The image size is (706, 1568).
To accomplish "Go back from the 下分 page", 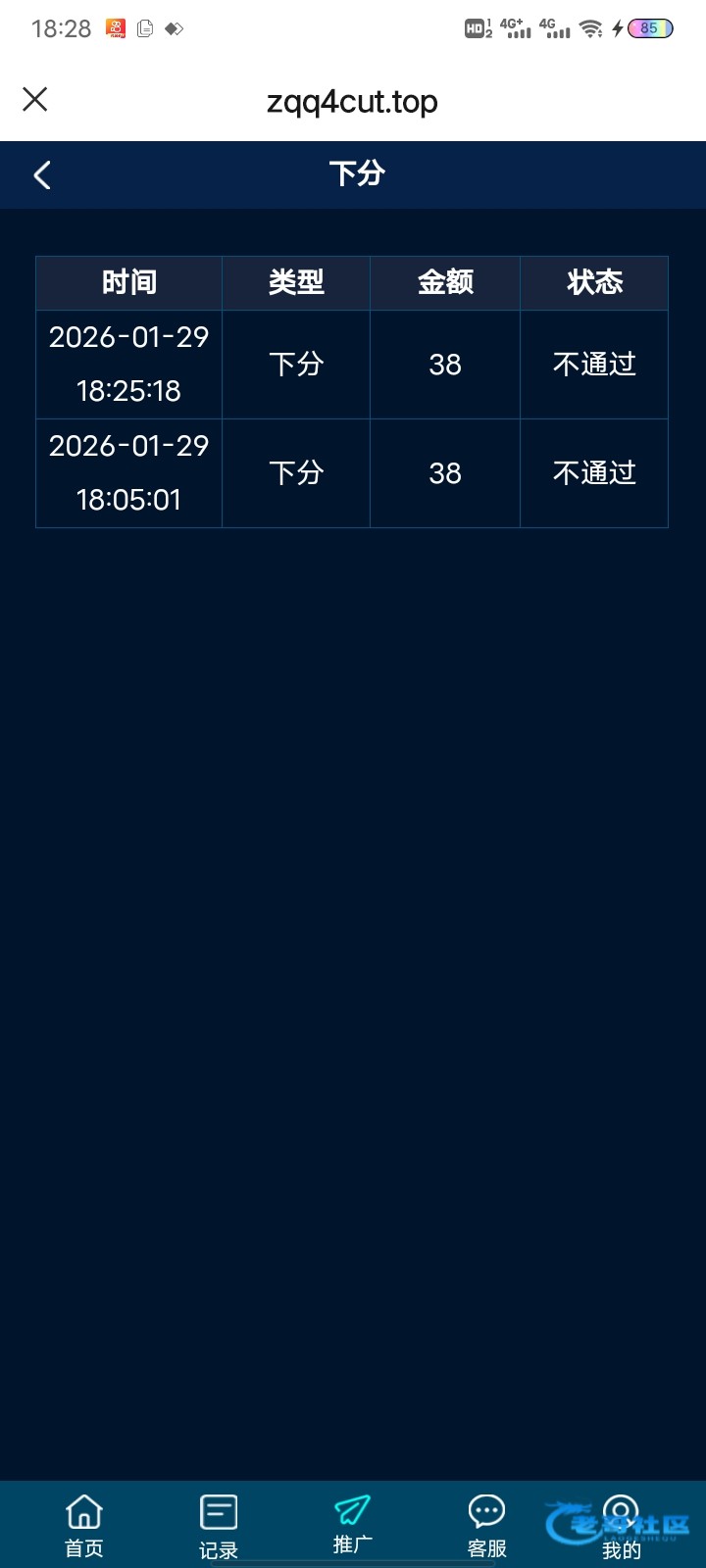I will click(x=42, y=175).
